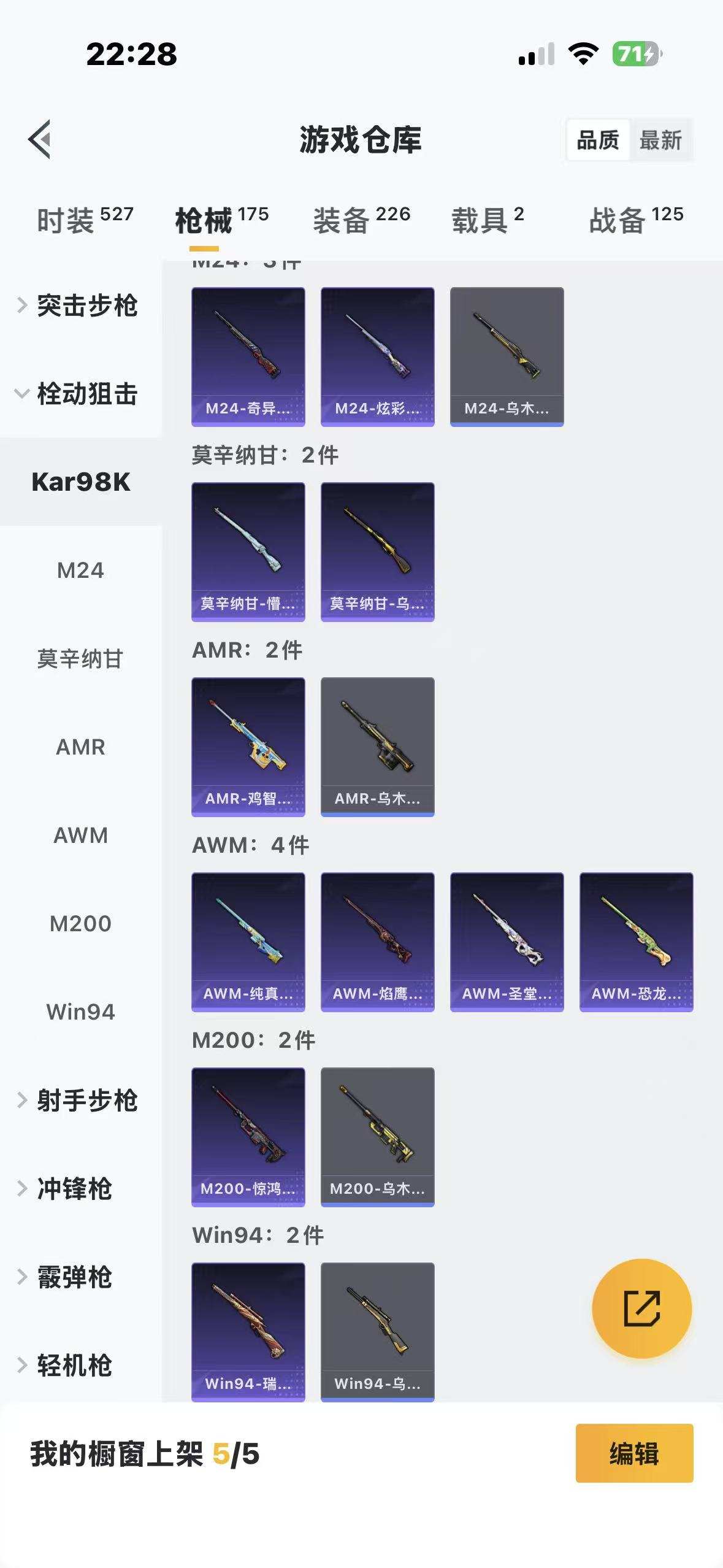Open the 战备 tab
This screenshot has height=1568, width=723.
pyautogui.click(x=636, y=220)
